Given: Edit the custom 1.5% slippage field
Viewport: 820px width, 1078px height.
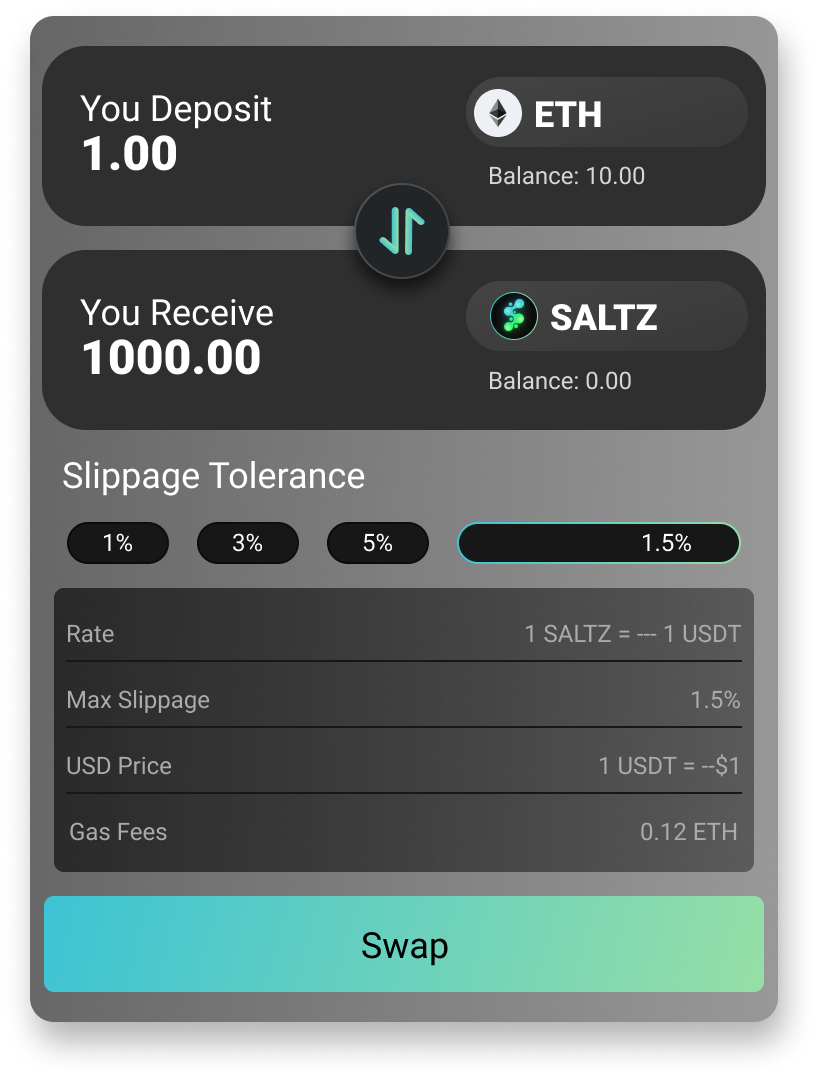Looking at the screenshot, I should pos(598,543).
